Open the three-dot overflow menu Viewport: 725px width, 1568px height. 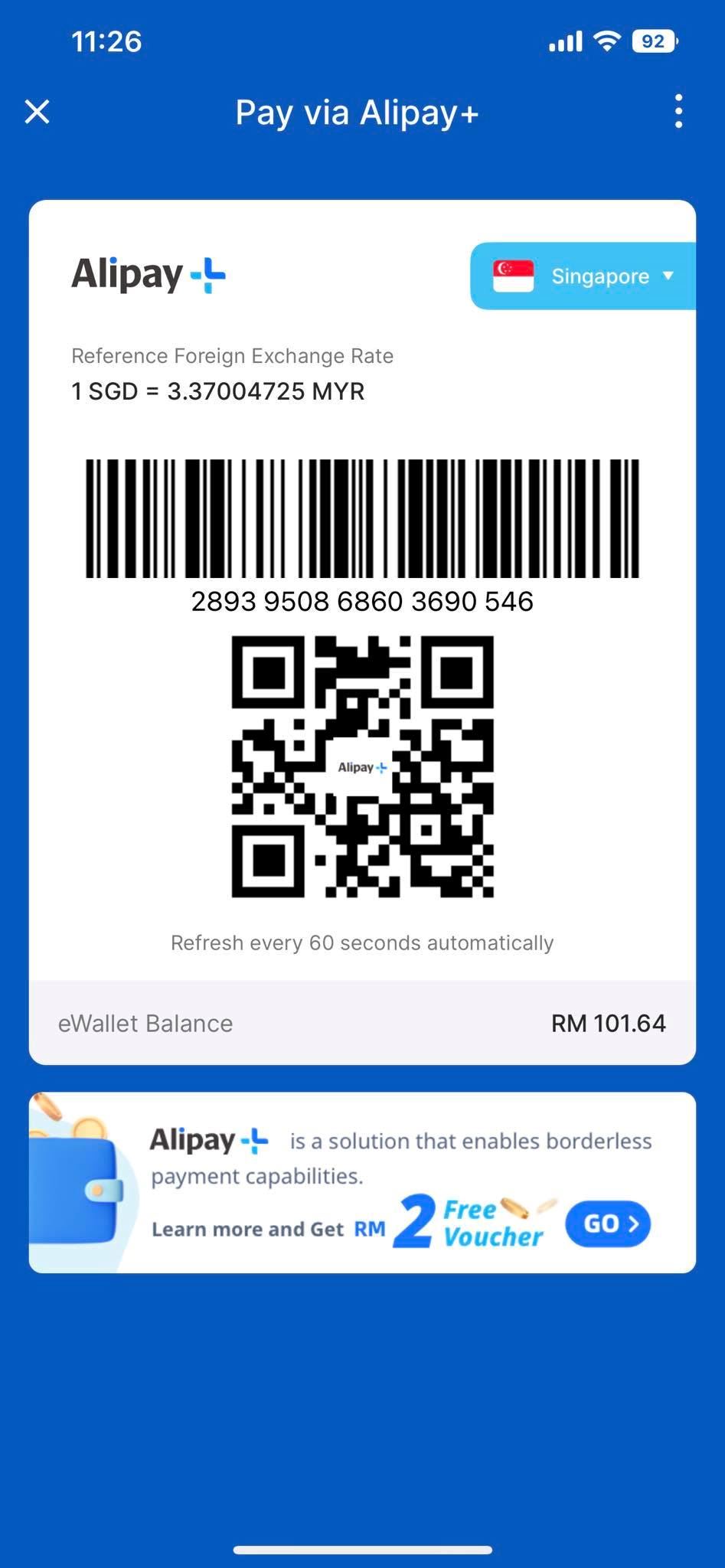pos(678,112)
